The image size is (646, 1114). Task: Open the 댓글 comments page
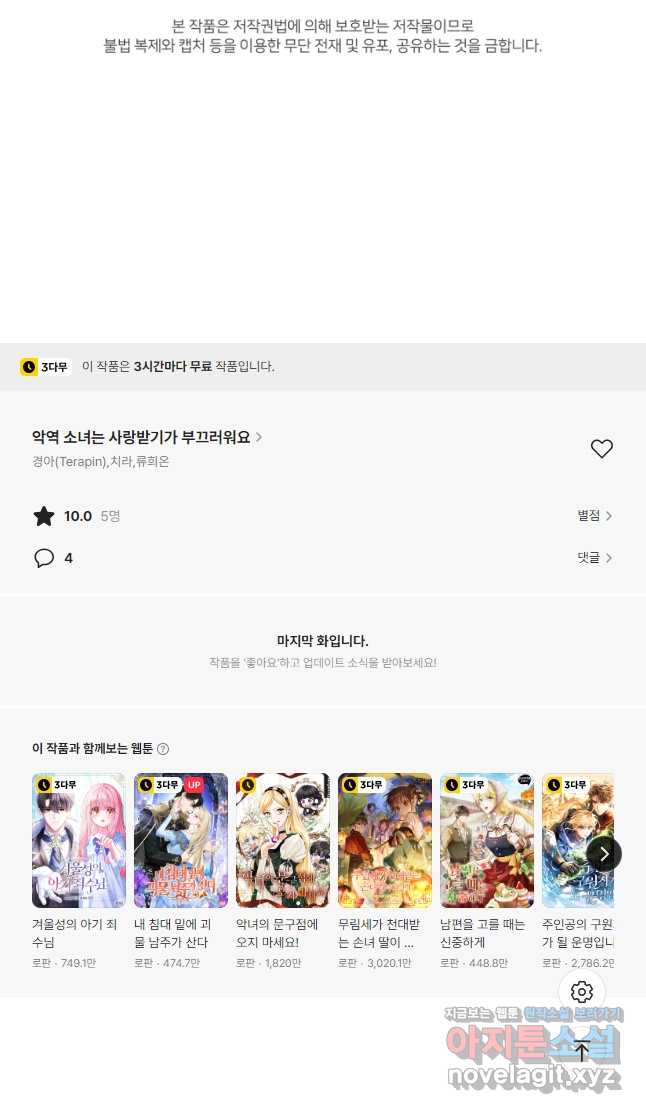594,558
